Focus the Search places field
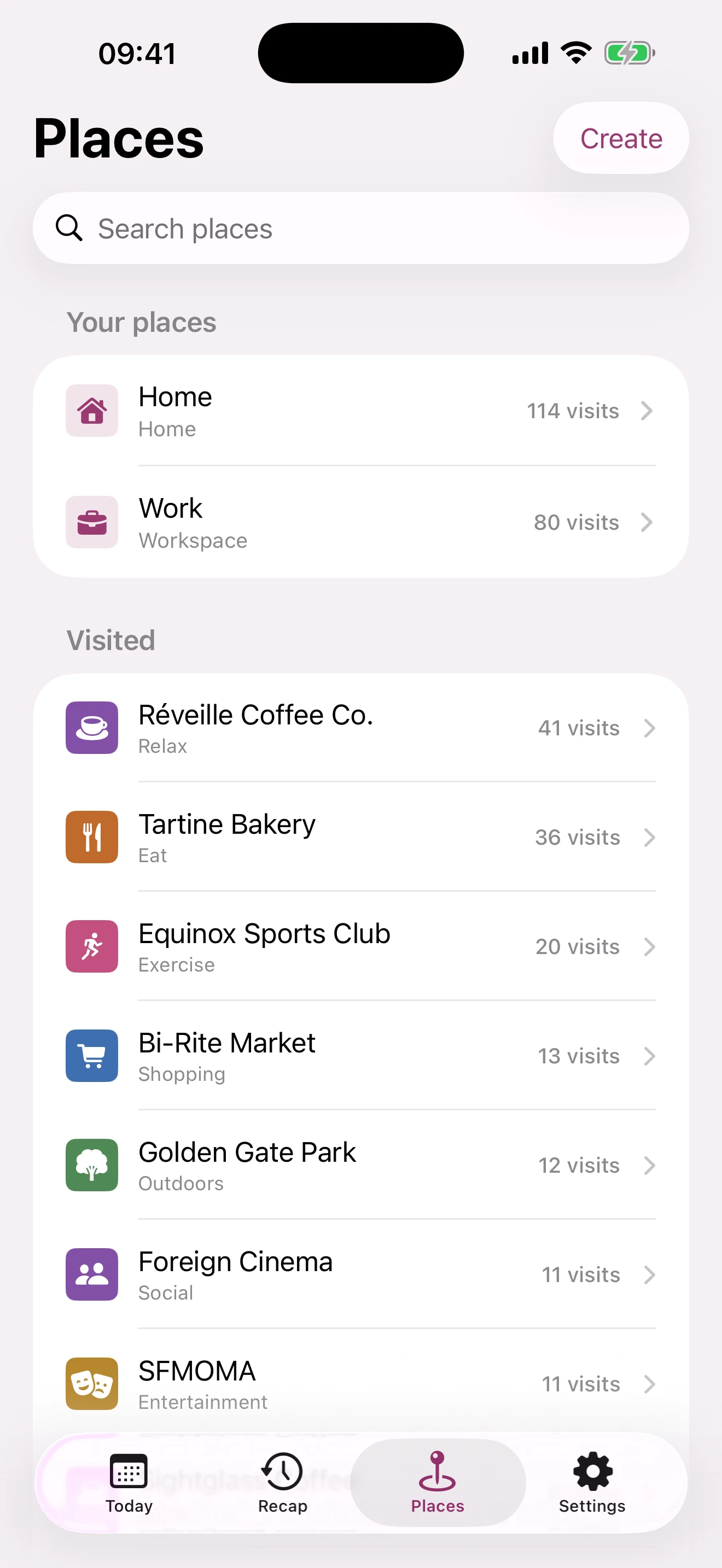The width and height of the screenshot is (722, 1568). pyautogui.click(x=360, y=229)
